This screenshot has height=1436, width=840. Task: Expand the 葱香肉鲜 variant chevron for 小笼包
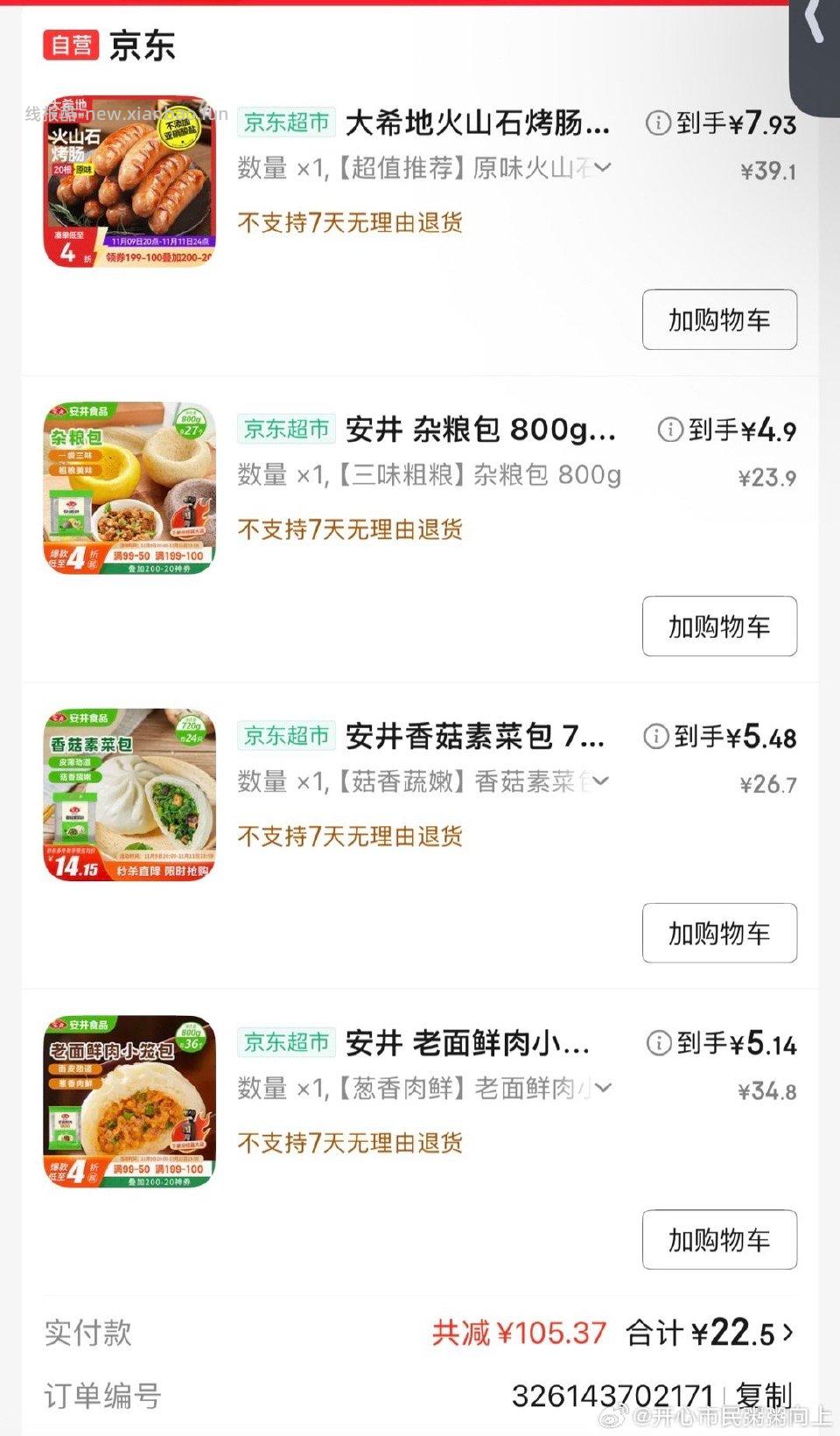(602, 1089)
